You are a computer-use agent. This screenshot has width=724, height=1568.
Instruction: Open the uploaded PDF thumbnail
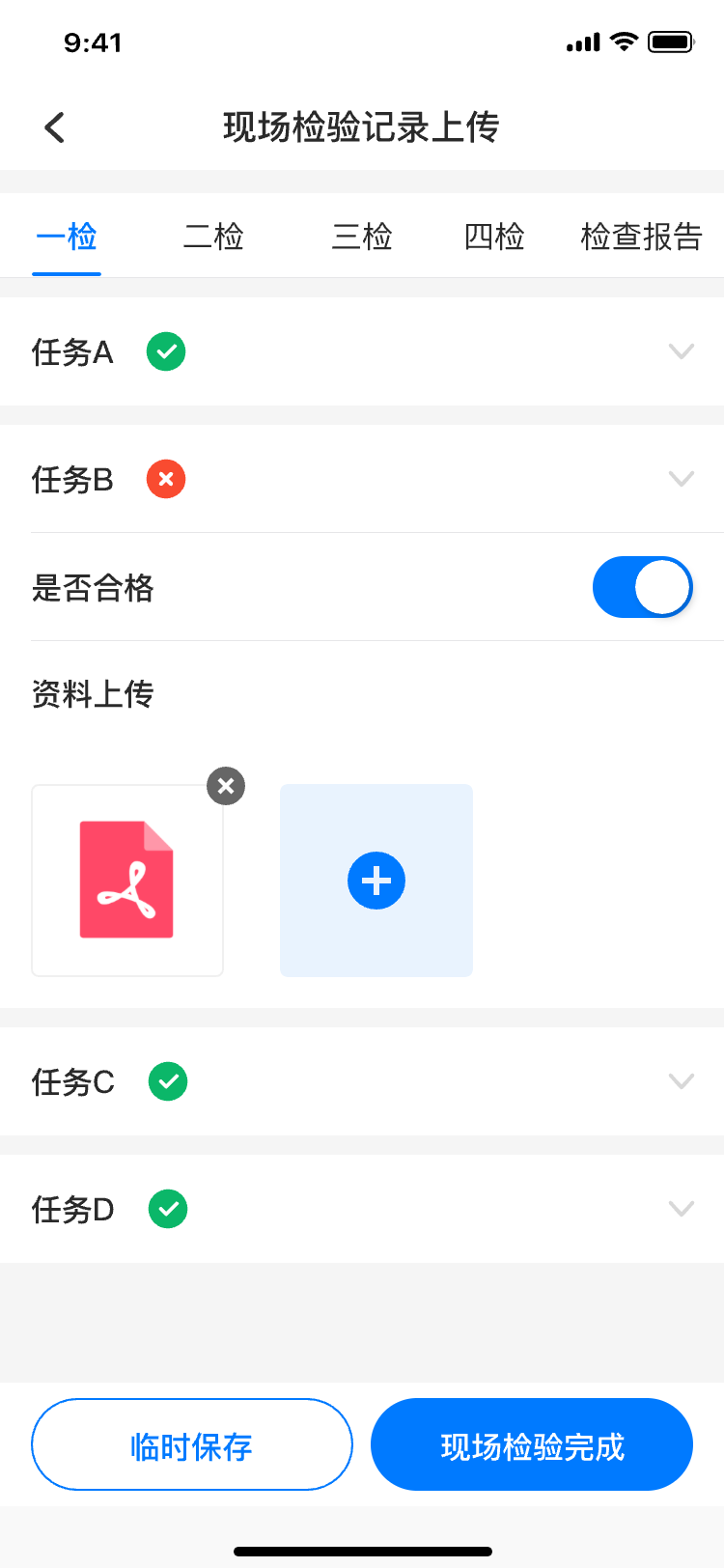(127, 881)
